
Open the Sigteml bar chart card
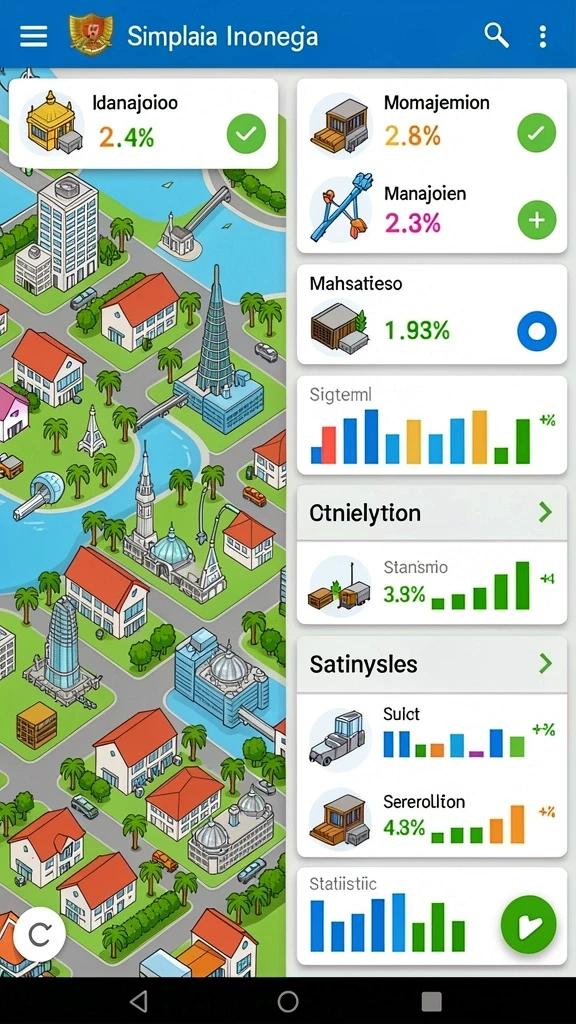(x=432, y=425)
